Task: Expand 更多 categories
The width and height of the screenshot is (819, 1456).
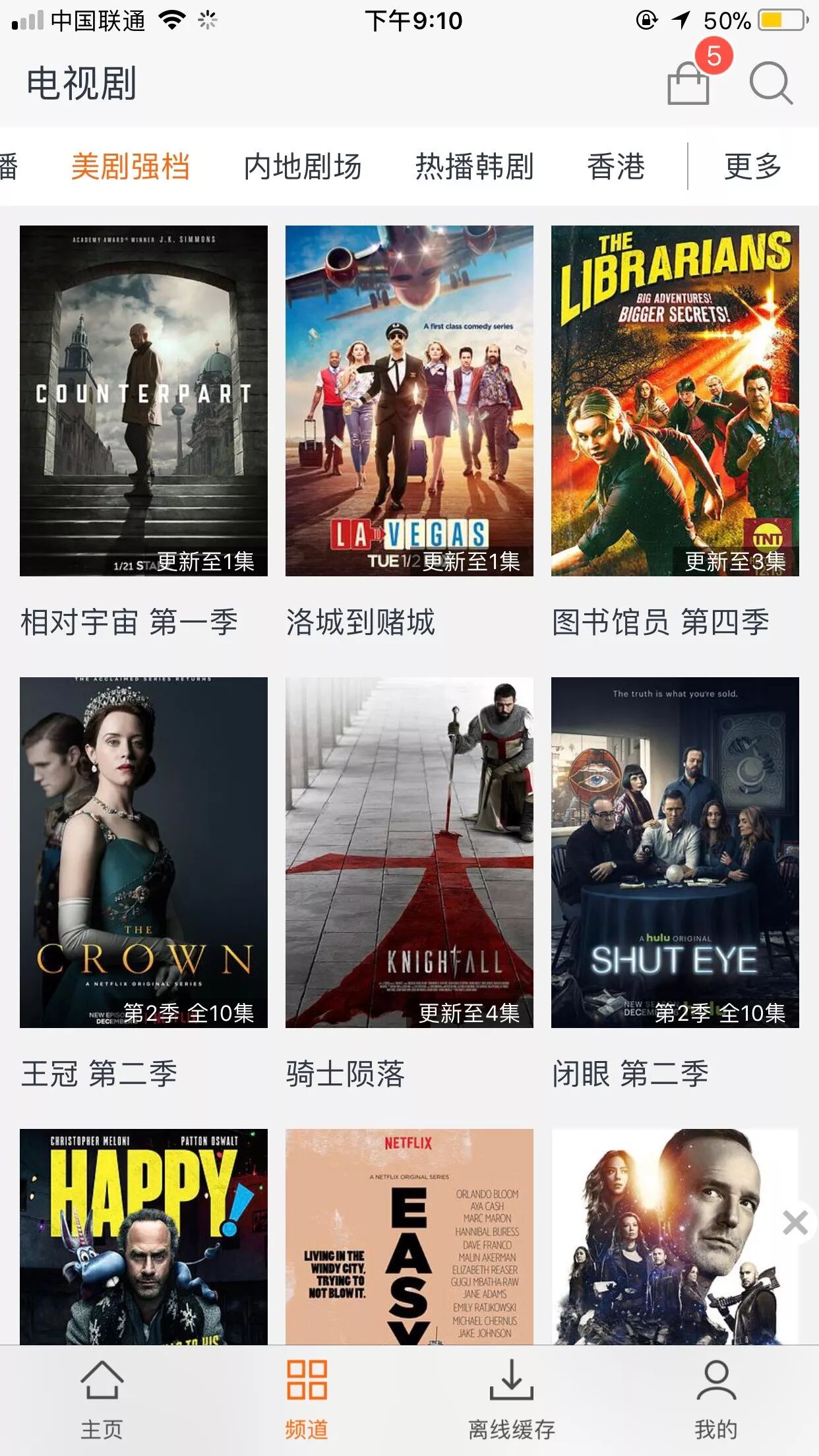Action: pos(752,166)
